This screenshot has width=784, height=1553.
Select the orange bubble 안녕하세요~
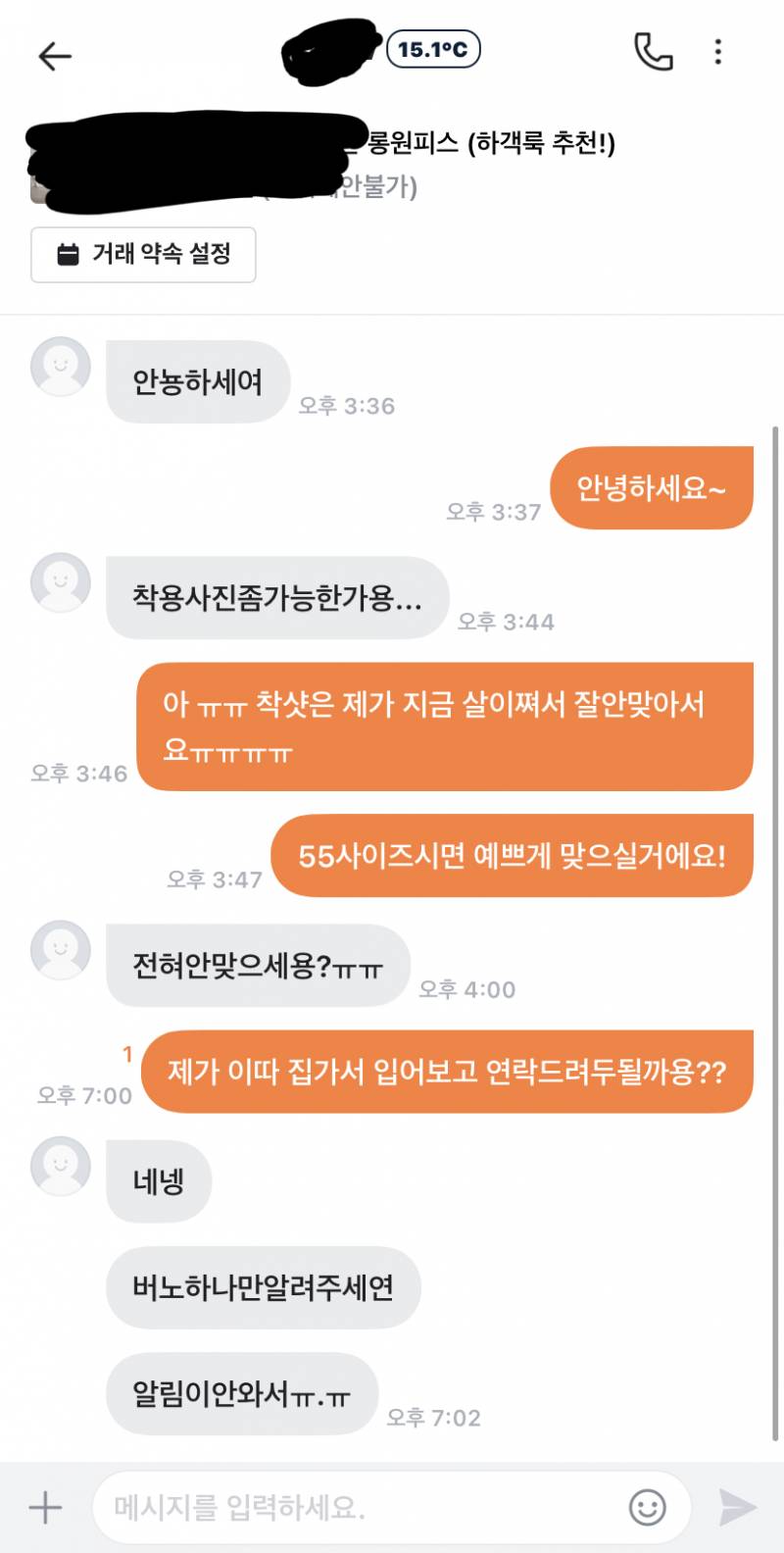click(651, 488)
